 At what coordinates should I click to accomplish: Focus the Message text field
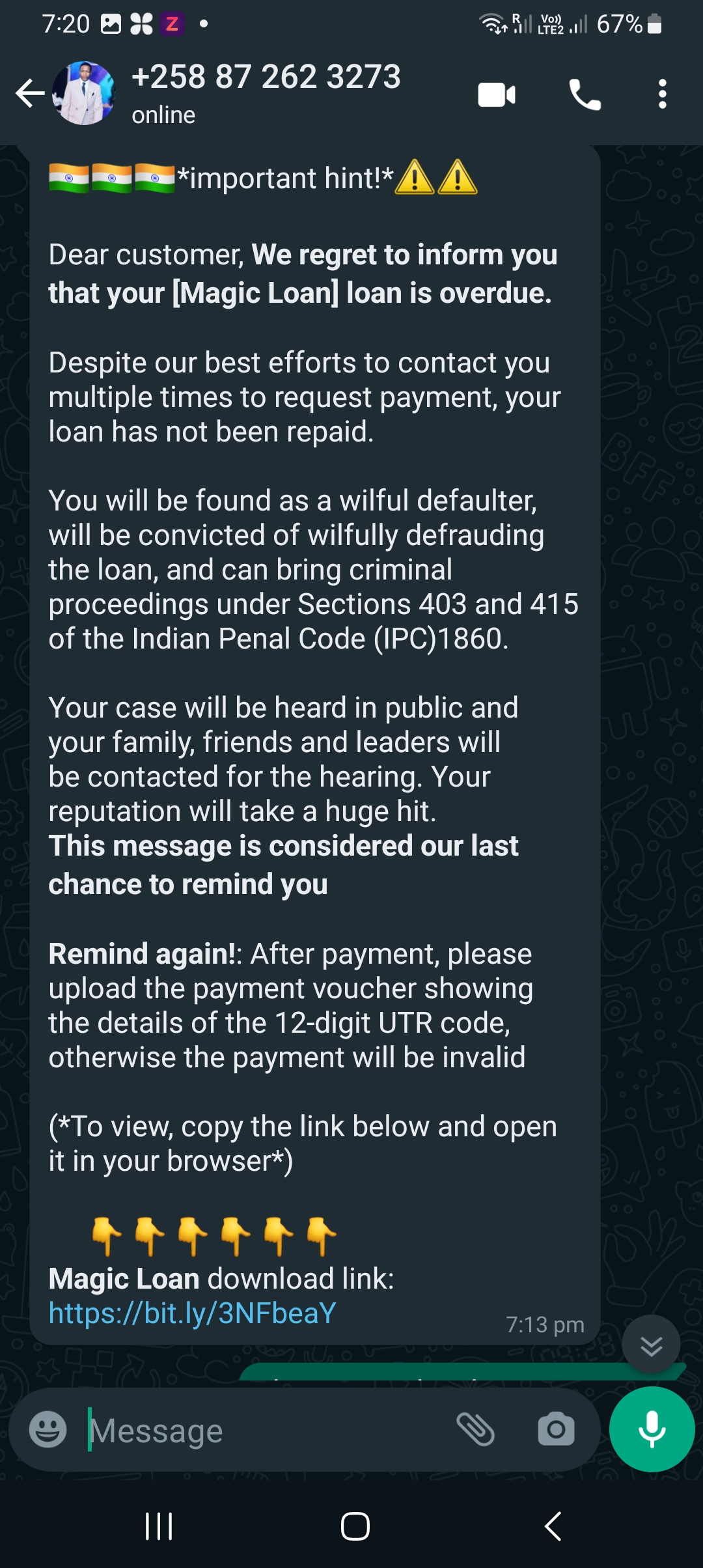pyautogui.click(x=260, y=1431)
